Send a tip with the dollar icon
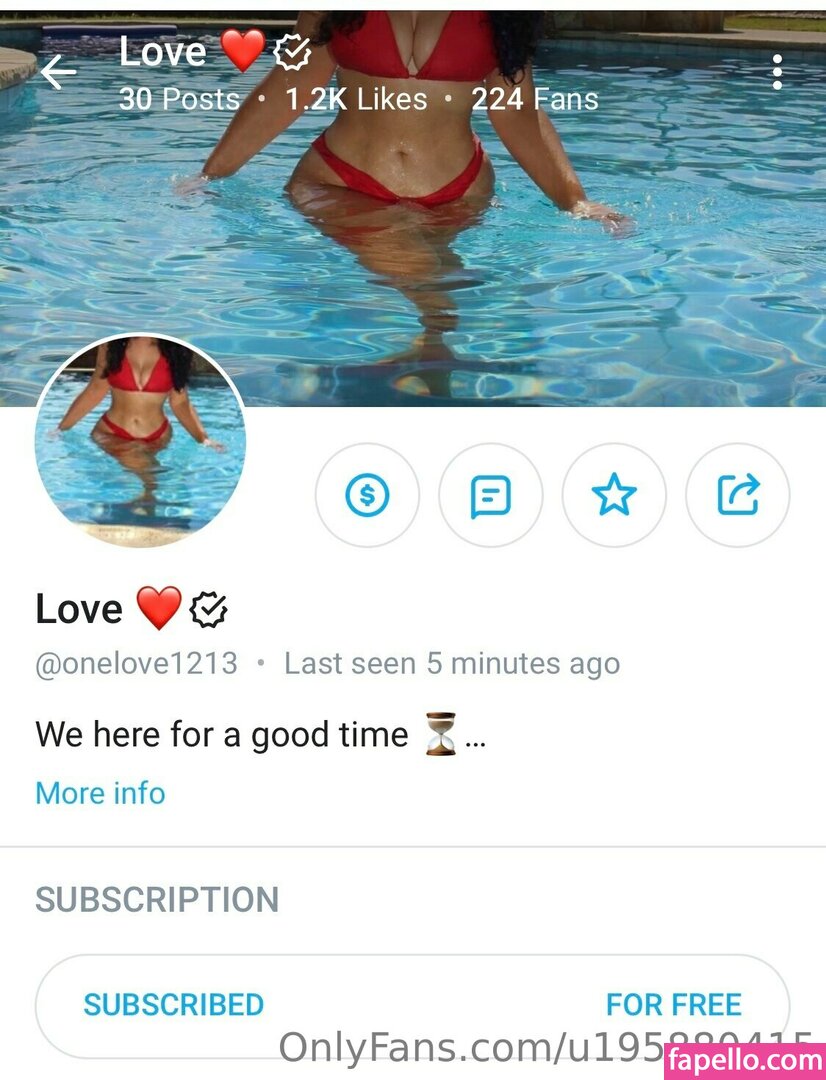Image resolution: width=826 pixels, height=1080 pixels. tap(367, 495)
